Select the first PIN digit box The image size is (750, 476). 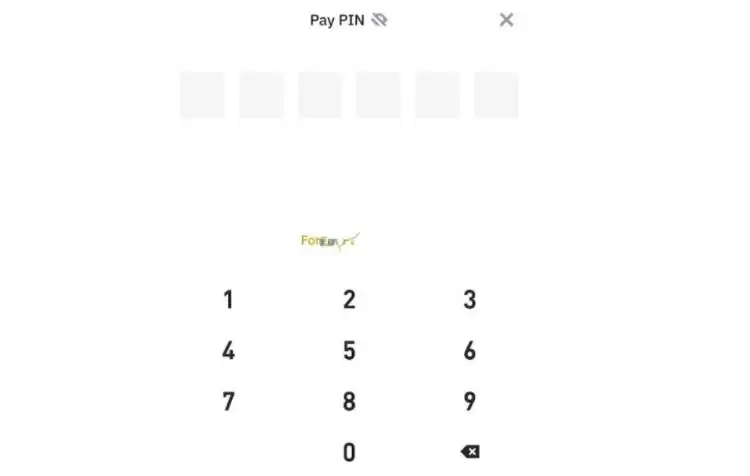tap(202, 96)
